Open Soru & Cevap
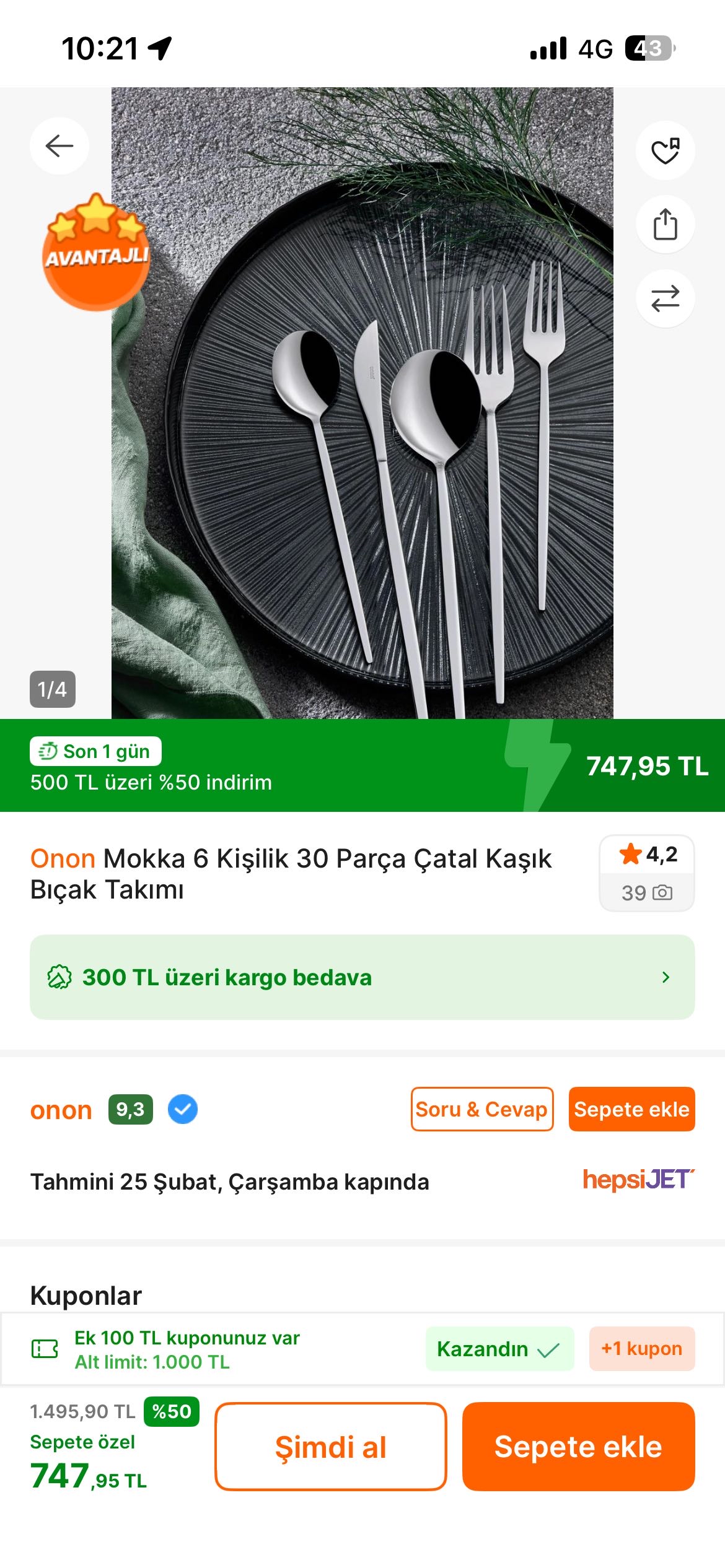 (481, 1109)
